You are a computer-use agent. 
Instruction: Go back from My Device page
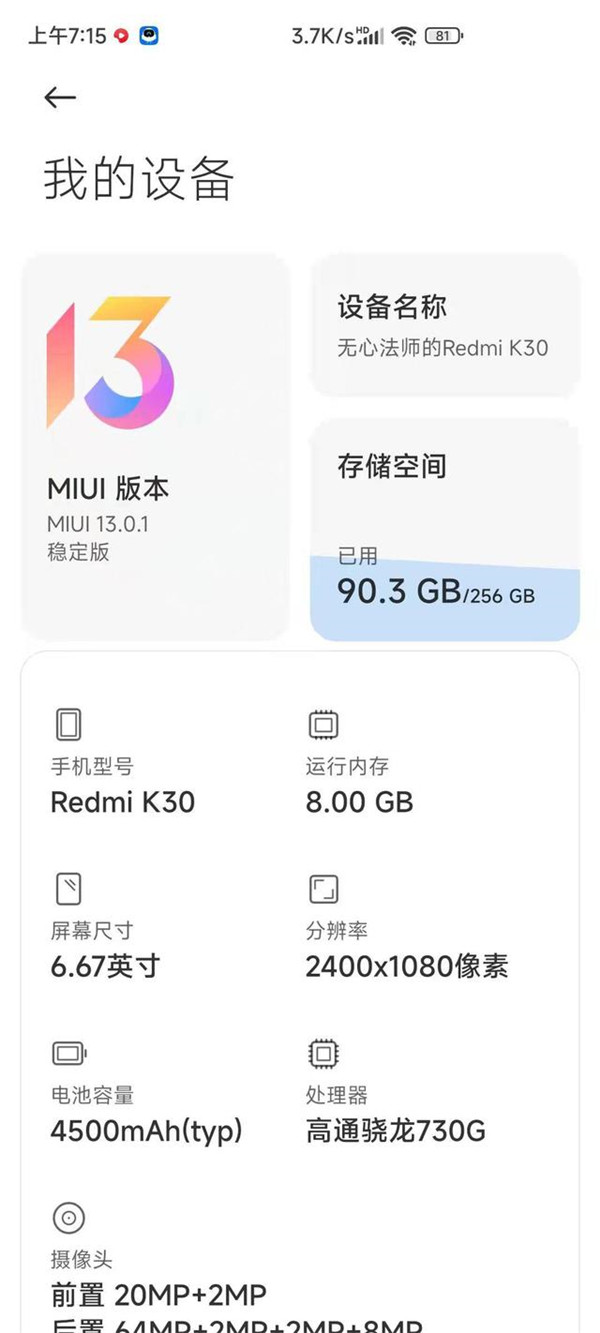pyautogui.click(x=60, y=97)
